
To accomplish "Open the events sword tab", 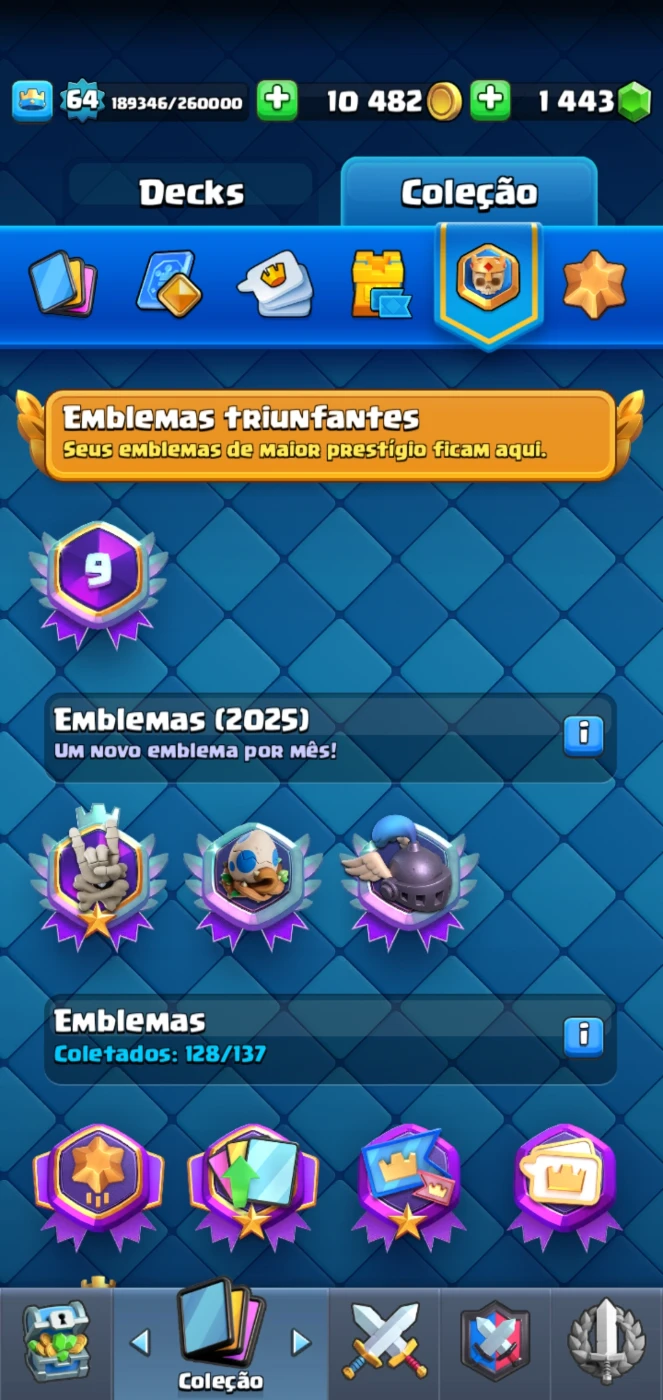I will [606, 1342].
